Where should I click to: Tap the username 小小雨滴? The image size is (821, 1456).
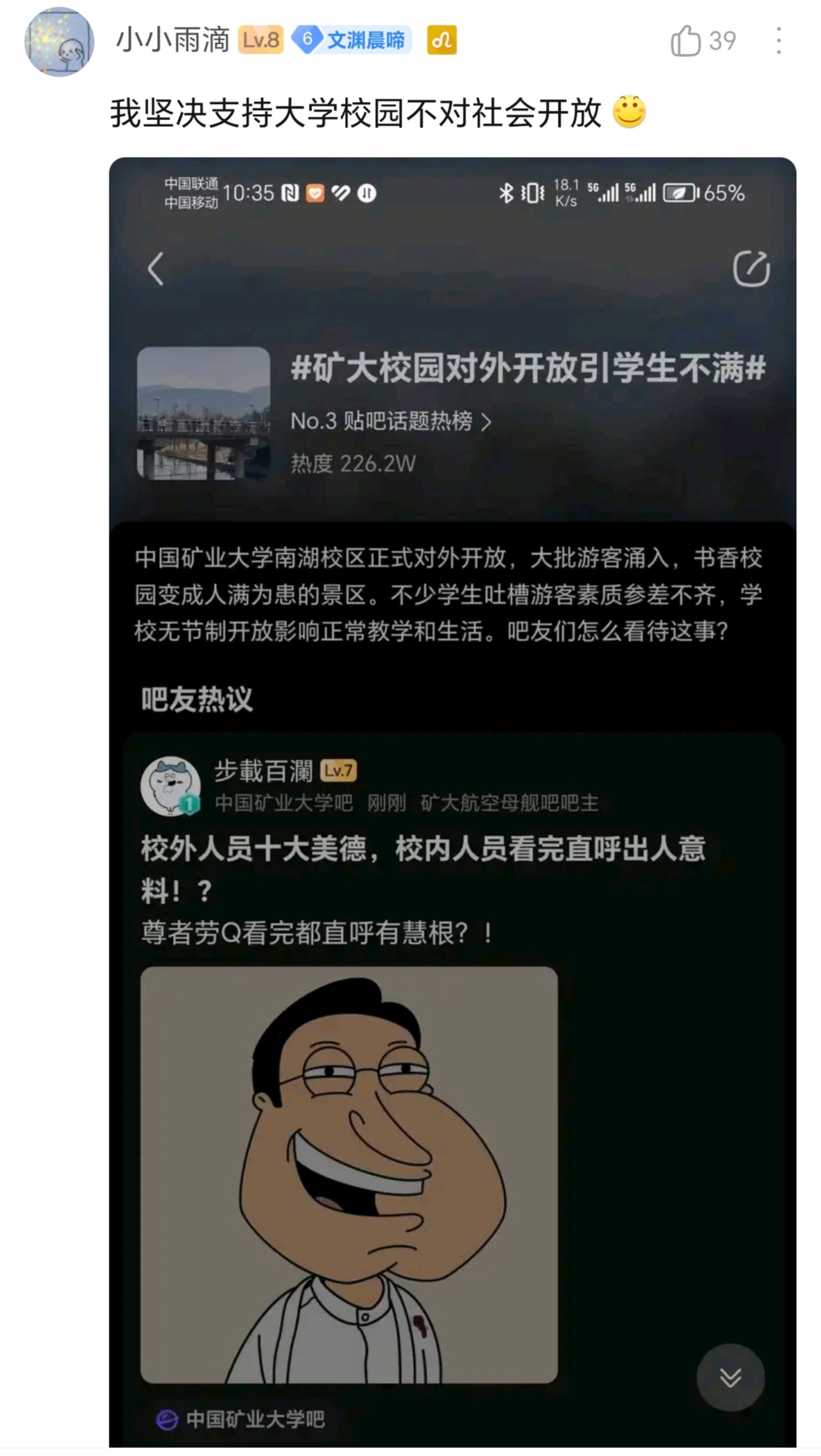coord(173,40)
